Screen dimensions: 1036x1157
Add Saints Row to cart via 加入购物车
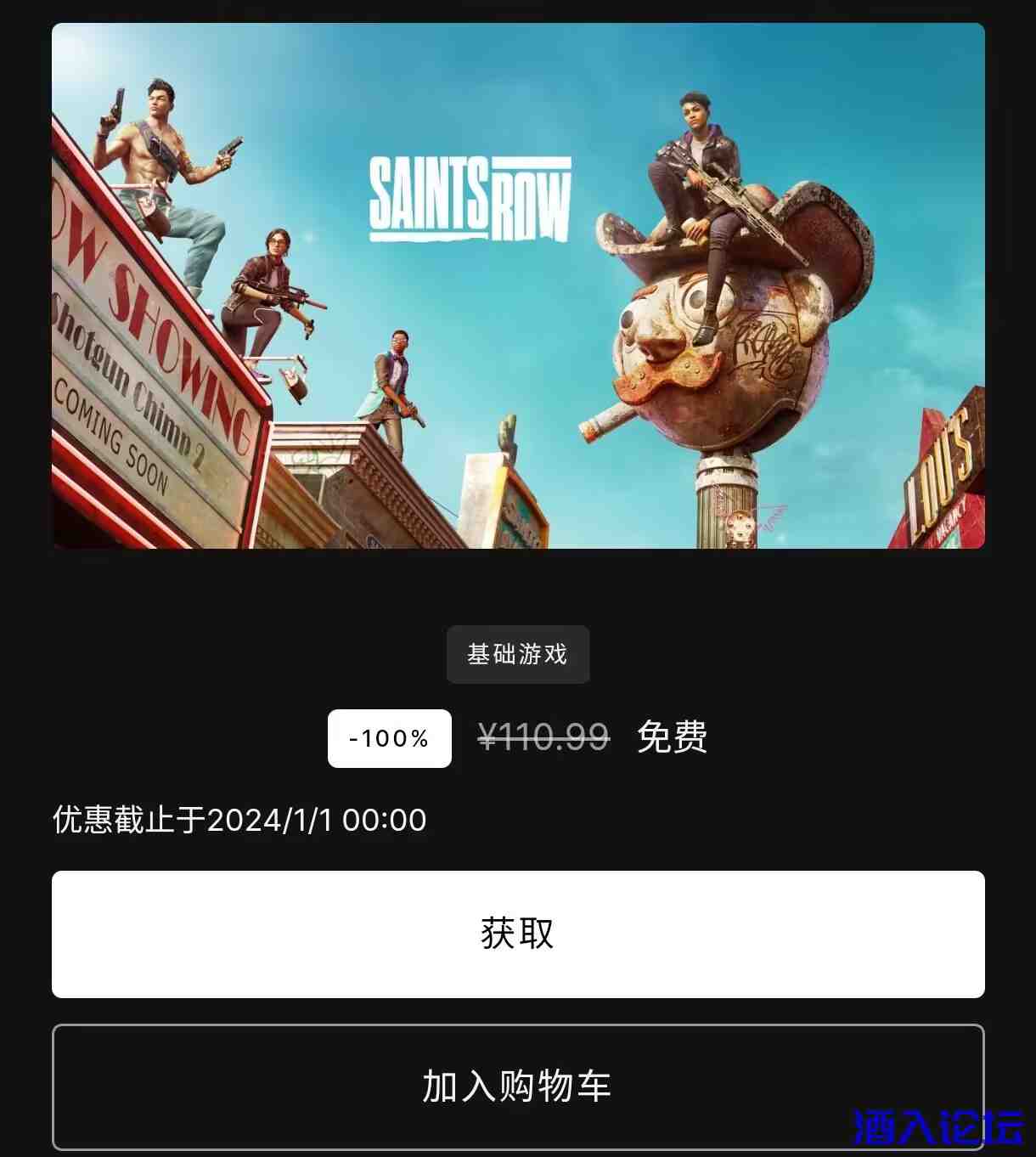pyautogui.click(x=518, y=1086)
